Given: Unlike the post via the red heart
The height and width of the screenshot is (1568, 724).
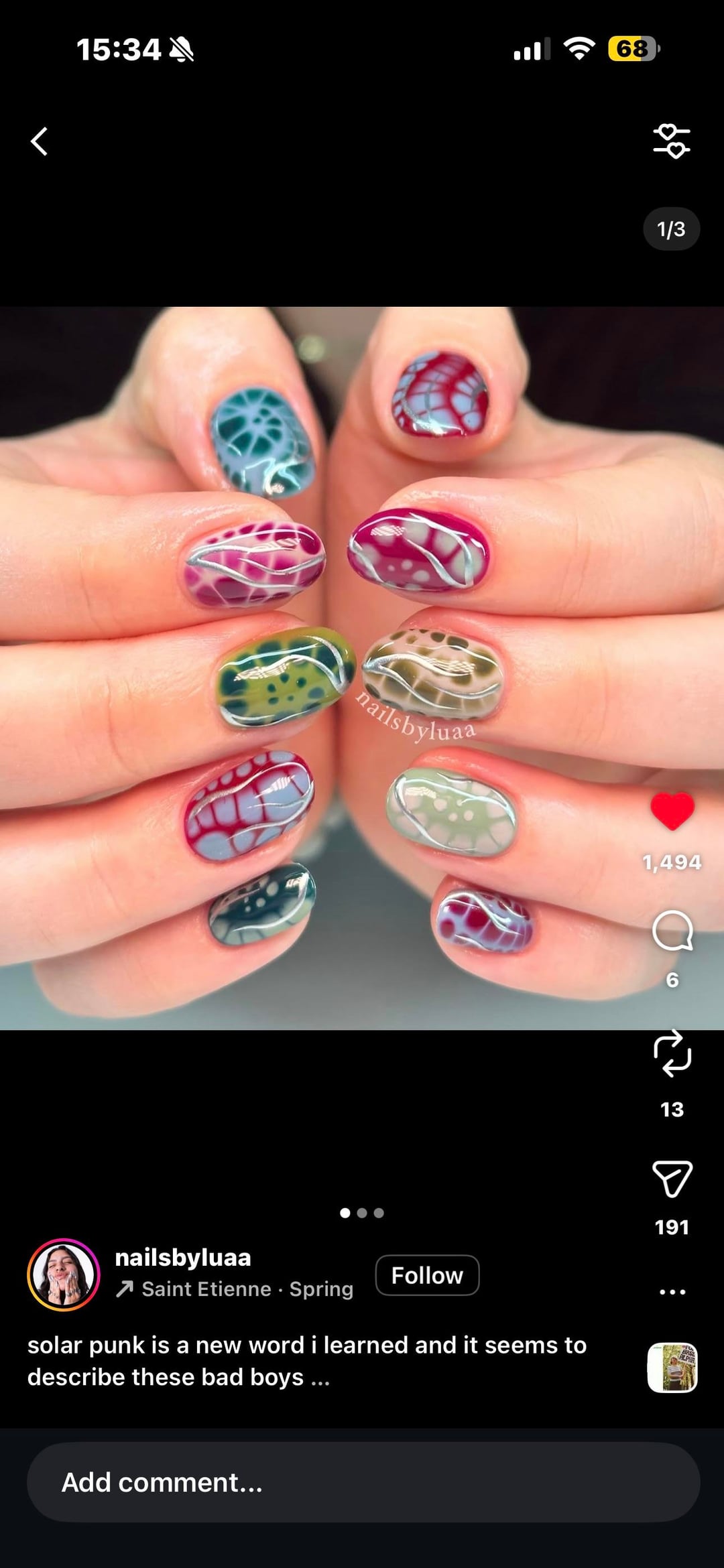Looking at the screenshot, I should click(672, 811).
